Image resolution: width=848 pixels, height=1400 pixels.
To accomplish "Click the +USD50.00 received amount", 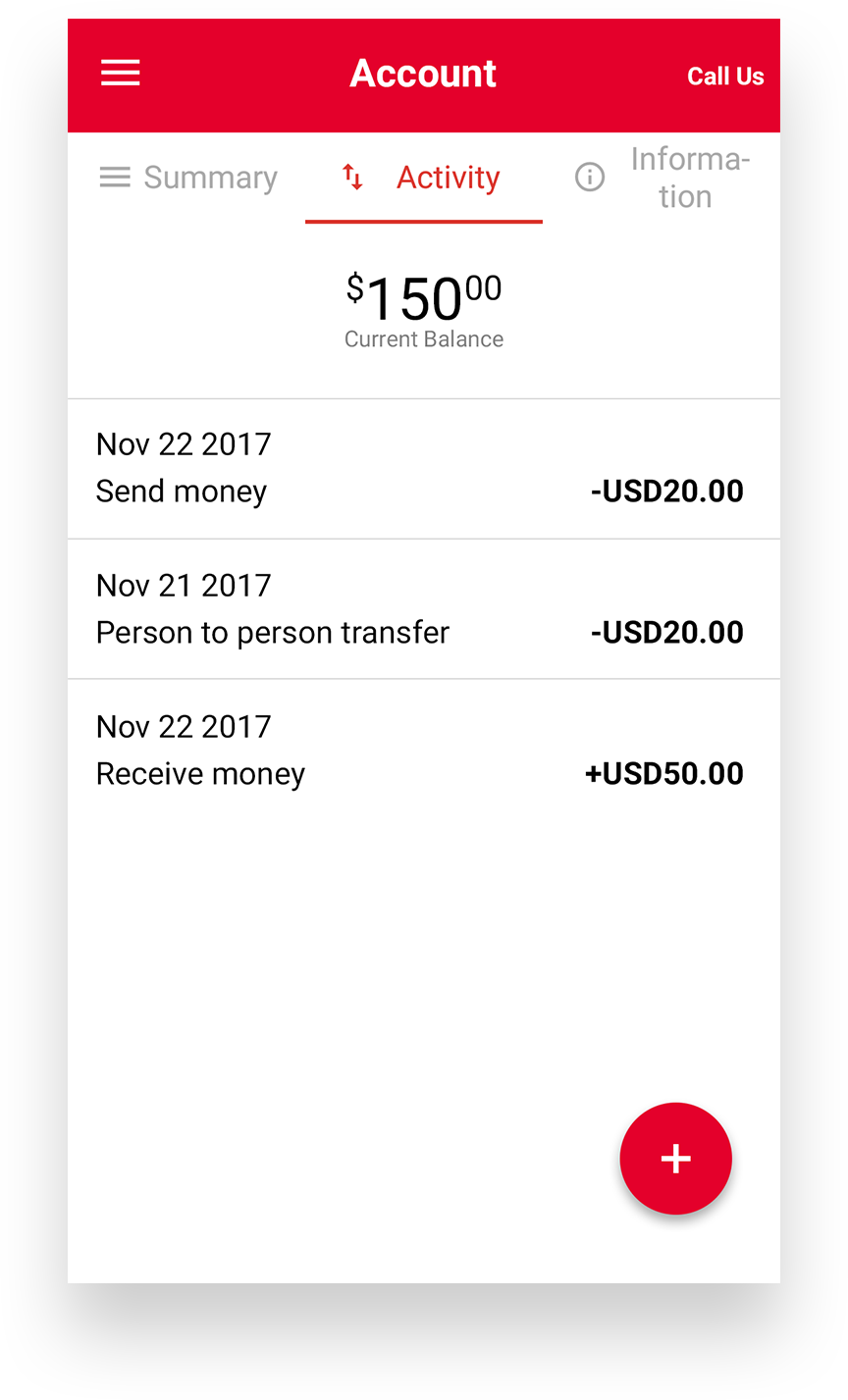I will (663, 773).
